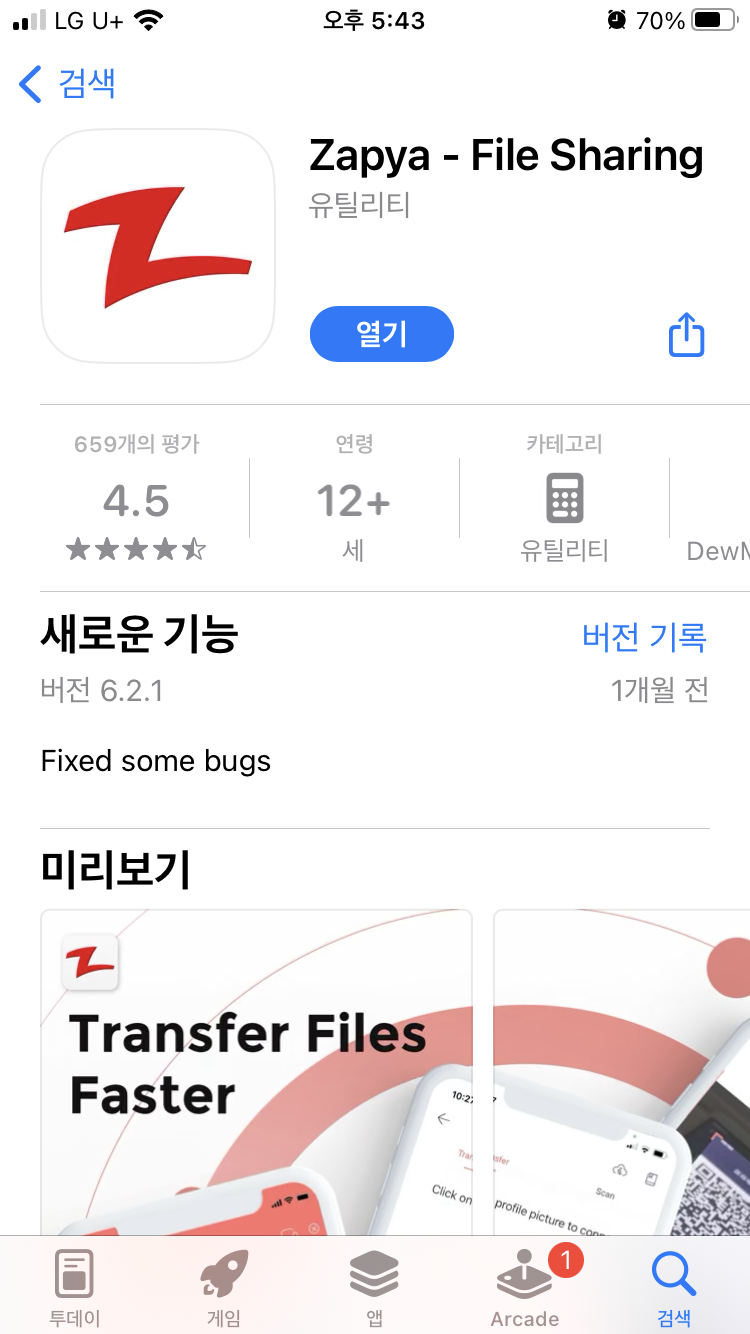
Task: View the 659개의 평가 rating section
Action: (136, 498)
